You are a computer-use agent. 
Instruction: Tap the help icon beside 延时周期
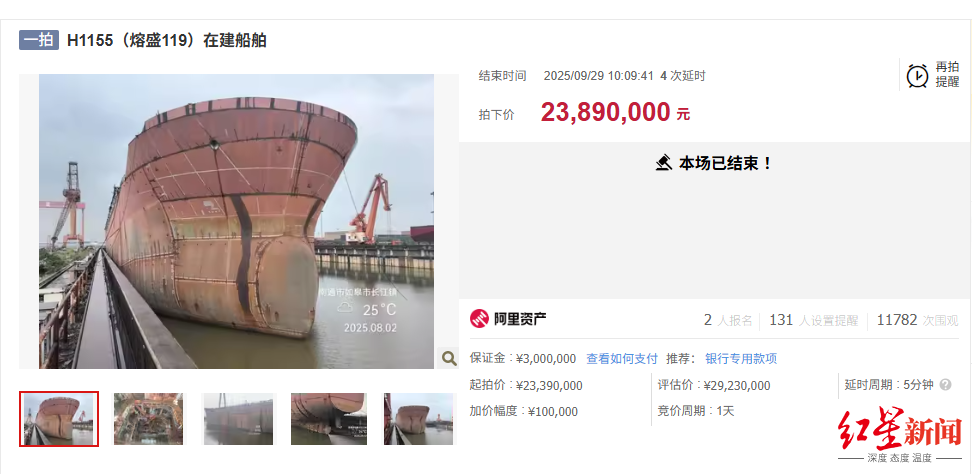coord(945,385)
